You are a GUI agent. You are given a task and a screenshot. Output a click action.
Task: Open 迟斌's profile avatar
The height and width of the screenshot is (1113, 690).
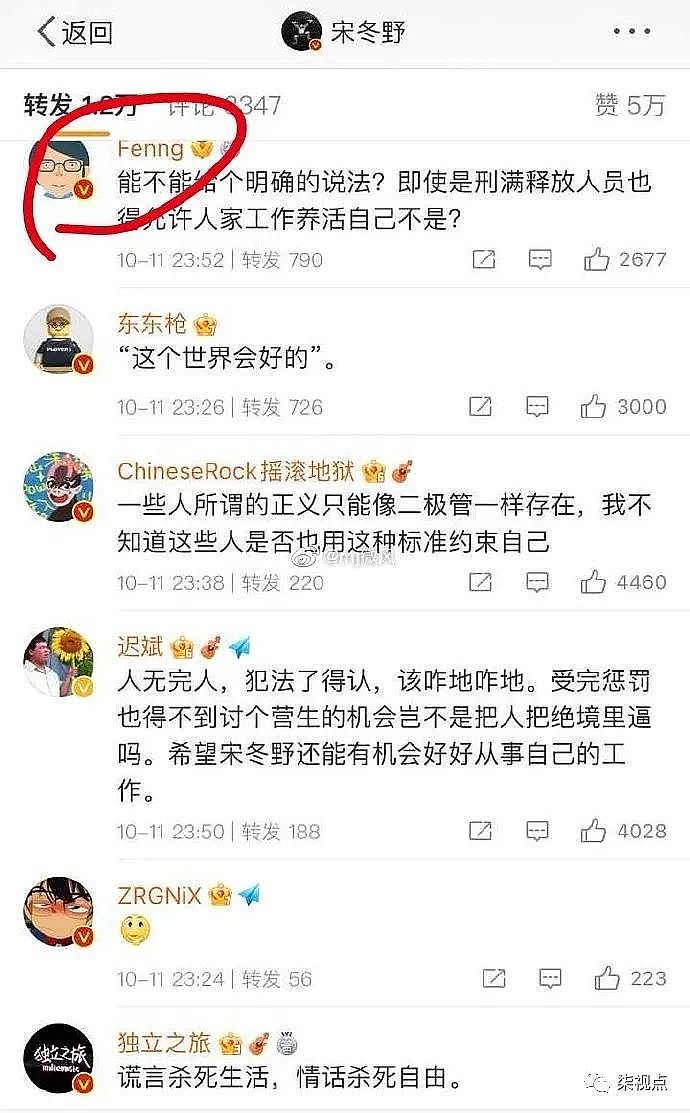pyautogui.click(x=58, y=663)
